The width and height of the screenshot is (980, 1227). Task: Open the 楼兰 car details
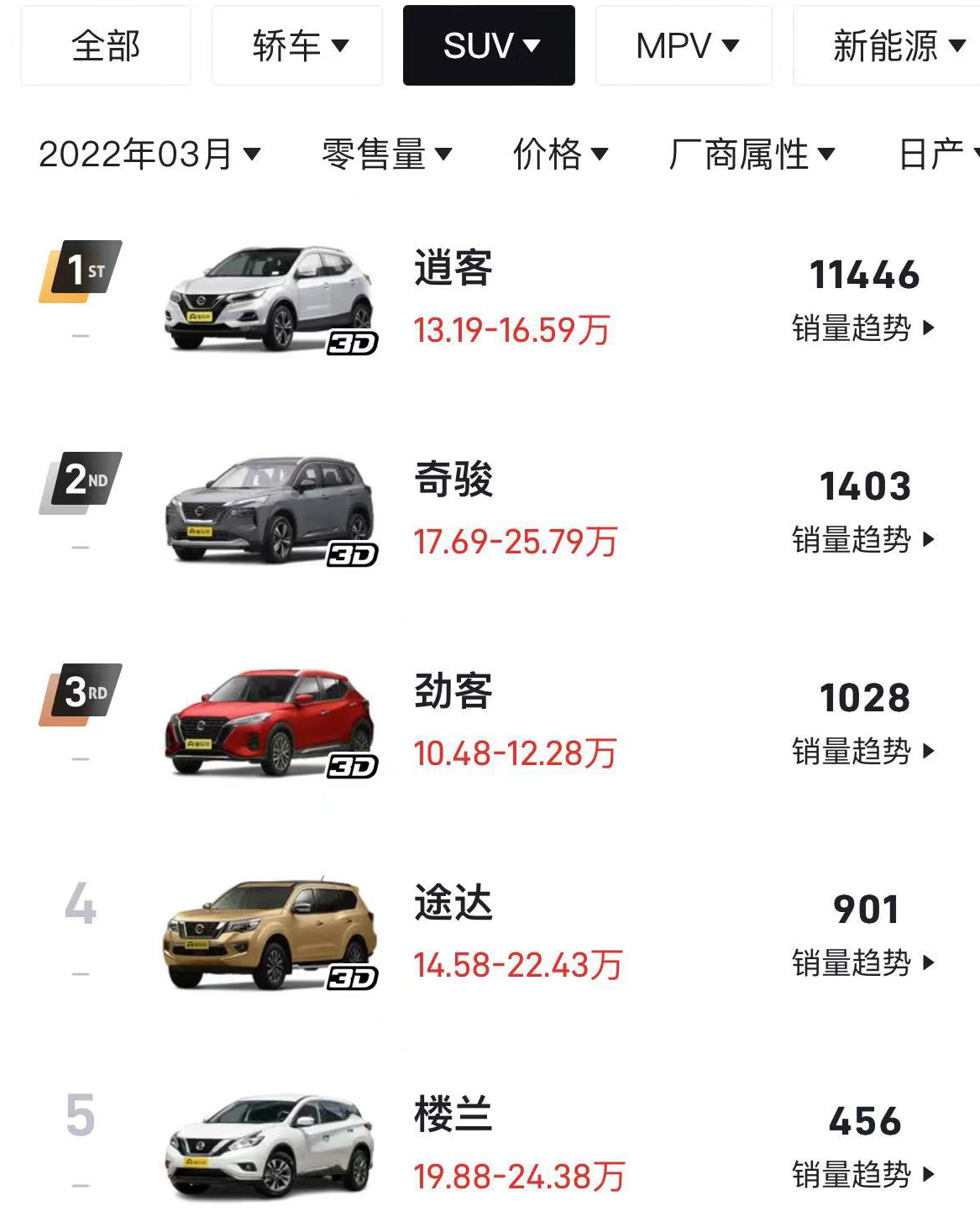coord(453,1115)
